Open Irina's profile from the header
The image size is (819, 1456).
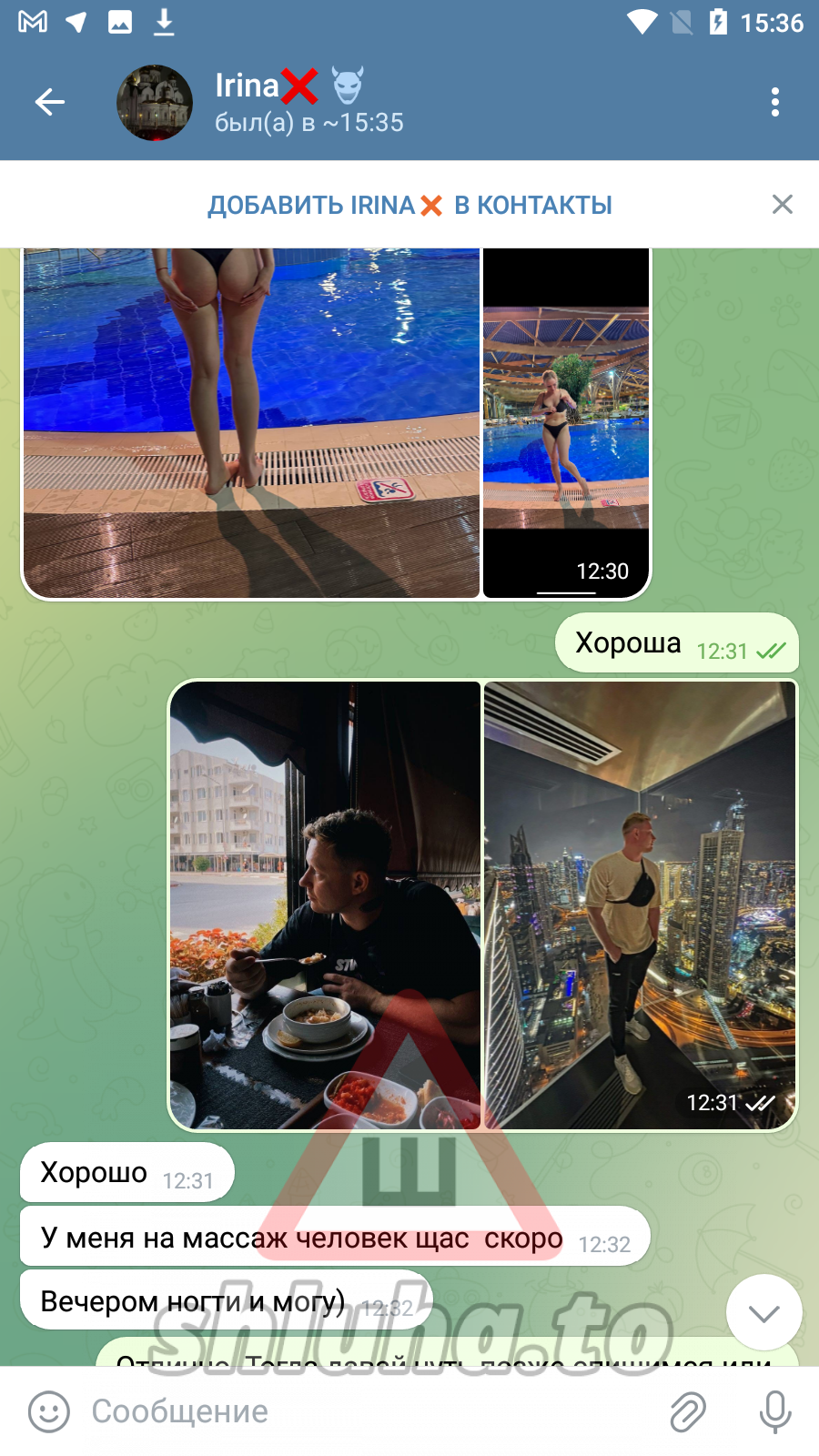(x=273, y=102)
